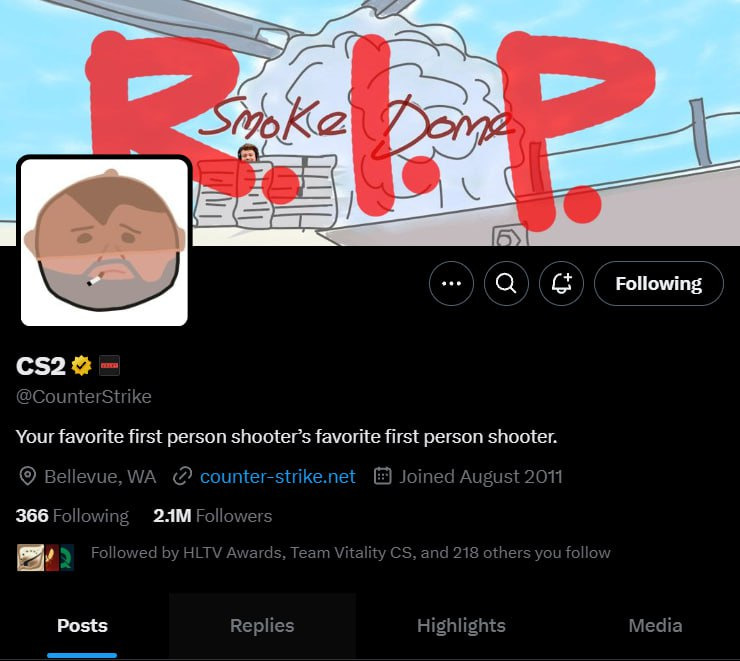740x661 pixels.
Task: Select the Posts tab
Action: pyautogui.click(x=82, y=626)
